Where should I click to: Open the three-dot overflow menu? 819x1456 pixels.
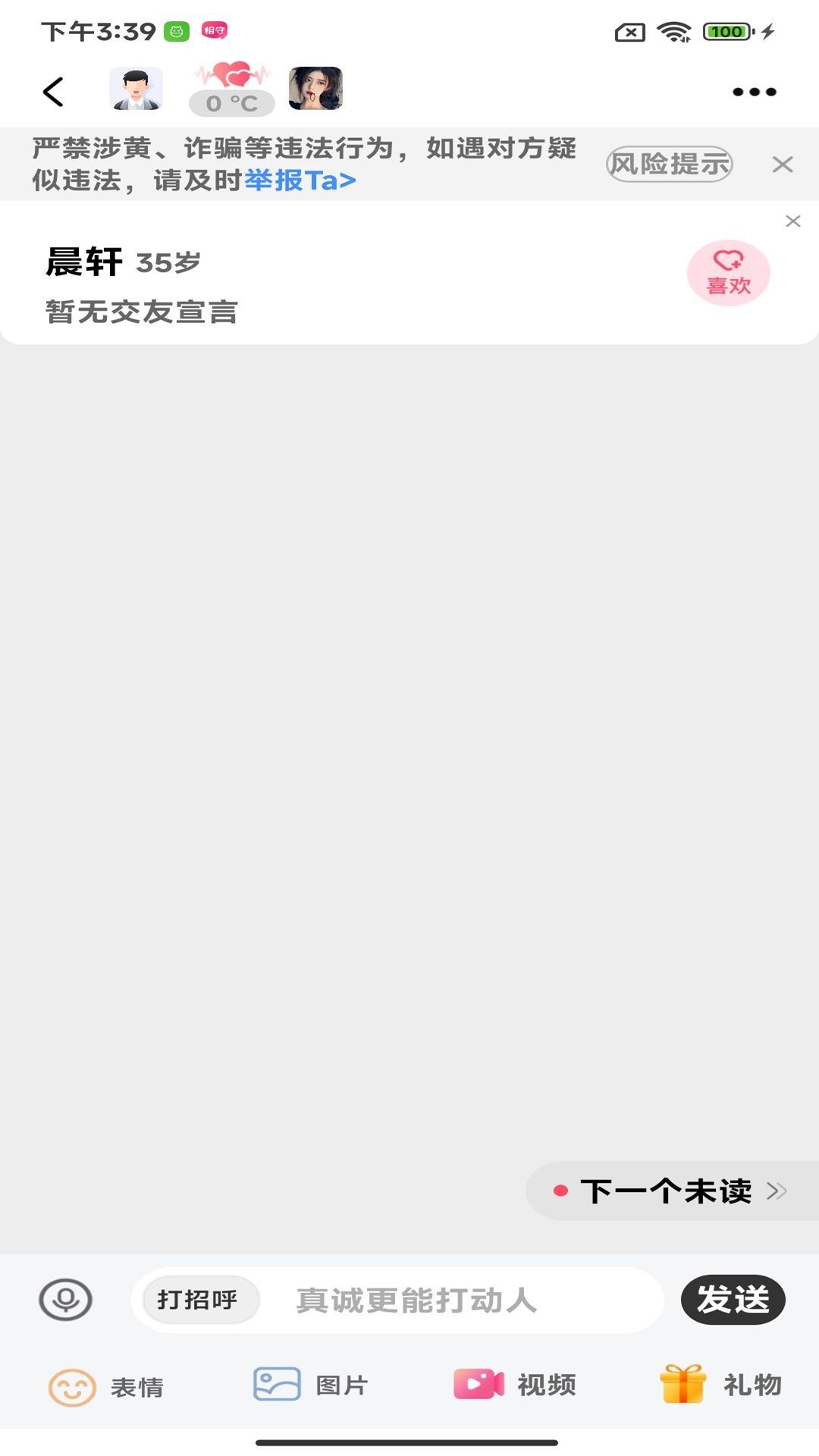[x=754, y=92]
